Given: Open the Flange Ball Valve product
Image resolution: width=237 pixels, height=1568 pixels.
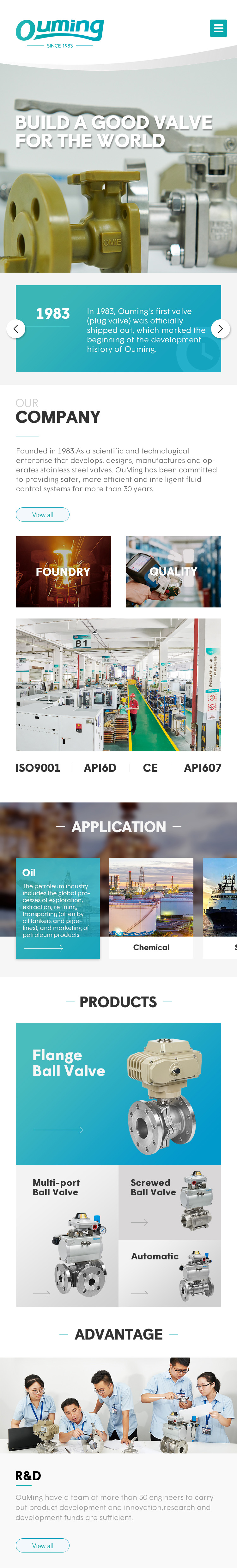Looking at the screenshot, I should coord(118,1093).
